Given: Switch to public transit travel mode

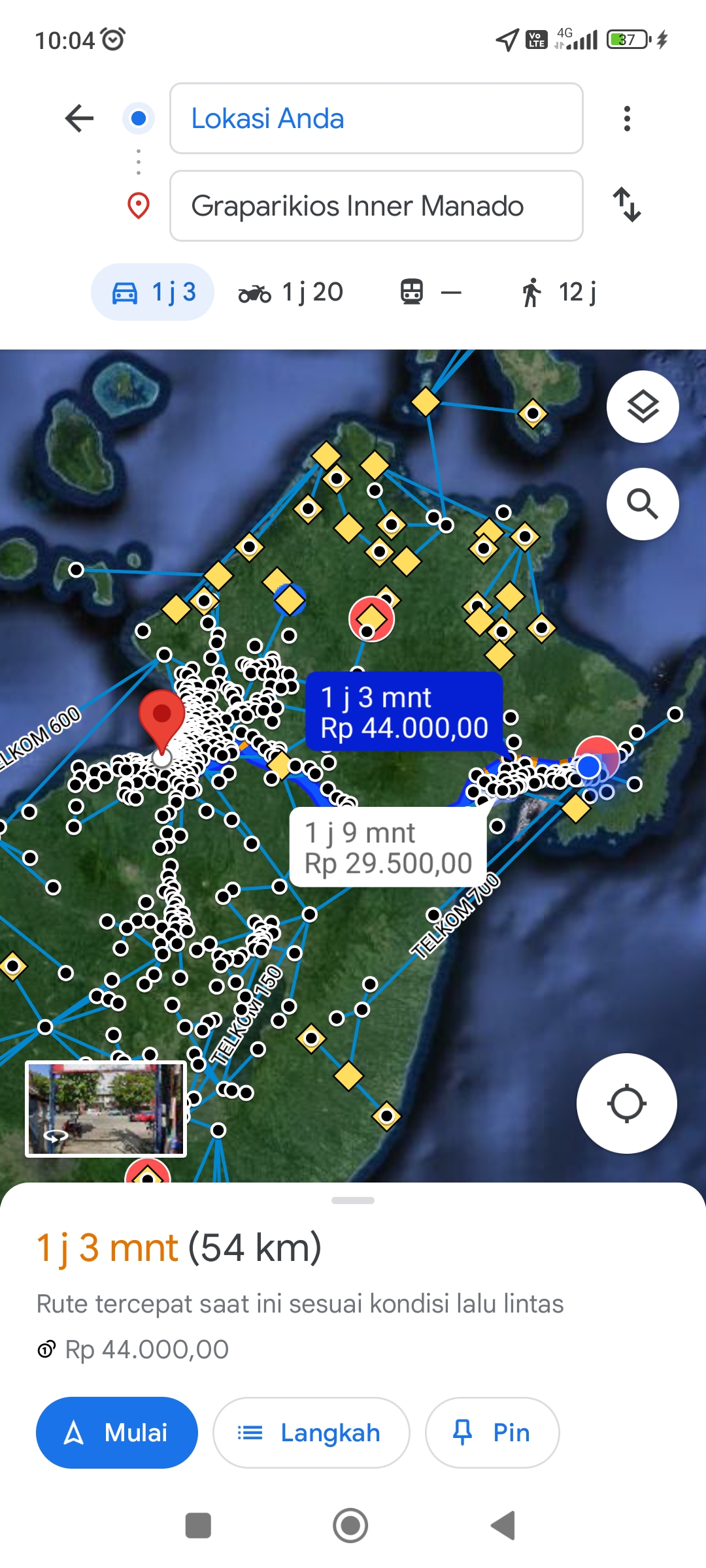Looking at the screenshot, I should 430,292.
